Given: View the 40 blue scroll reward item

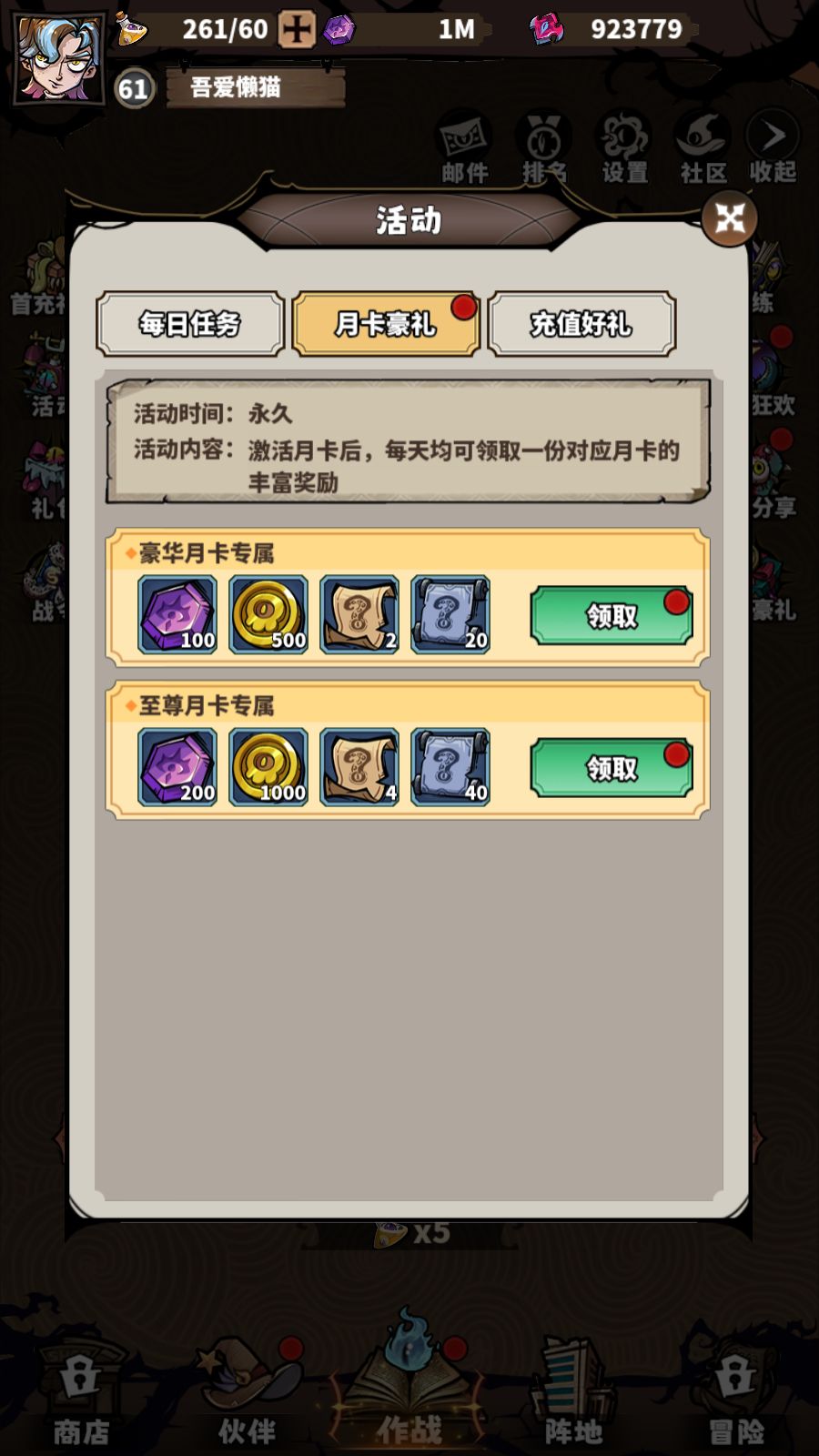Looking at the screenshot, I should tap(450, 767).
